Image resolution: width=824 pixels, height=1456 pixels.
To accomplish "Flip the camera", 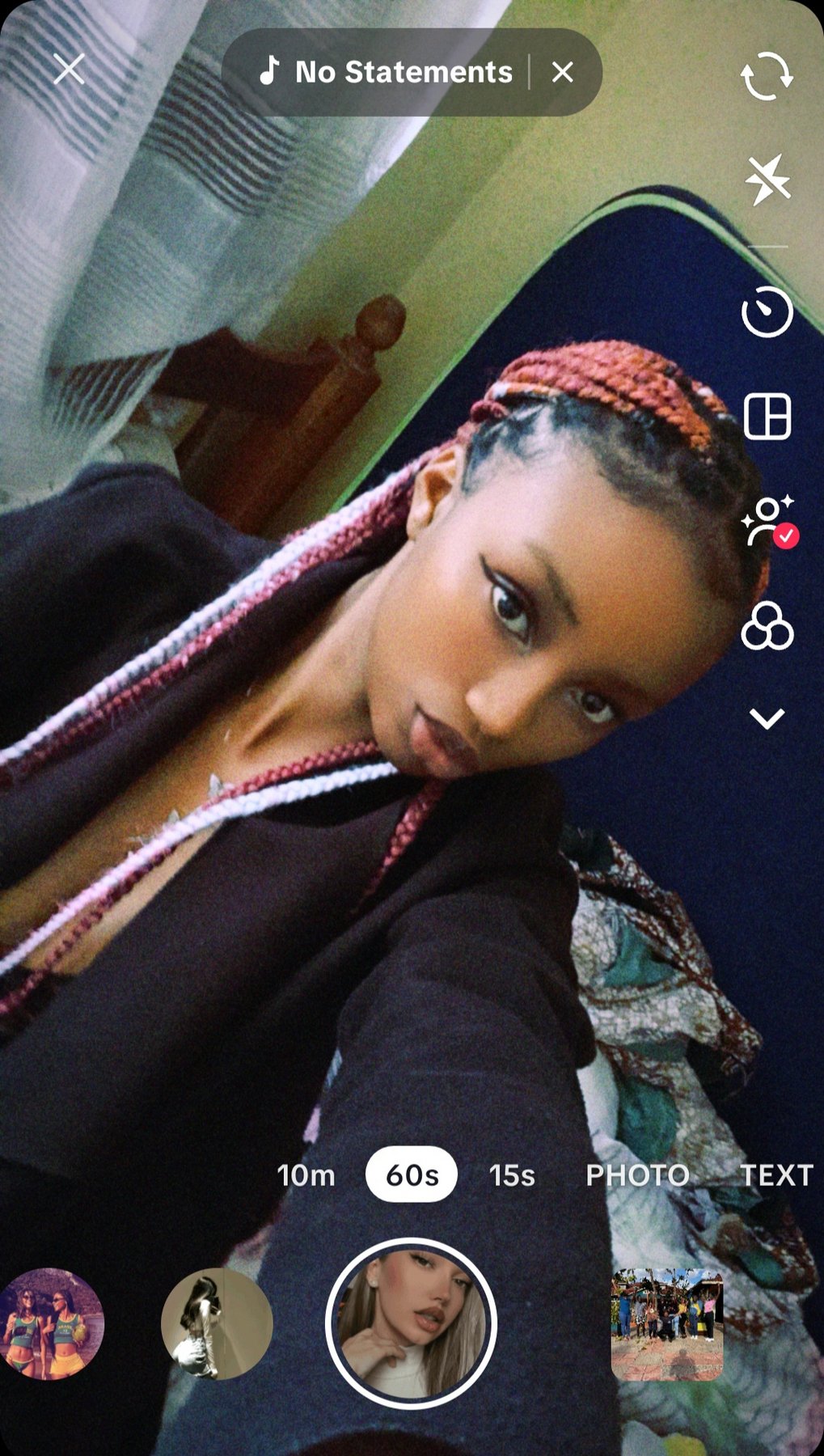I will 767,76.
